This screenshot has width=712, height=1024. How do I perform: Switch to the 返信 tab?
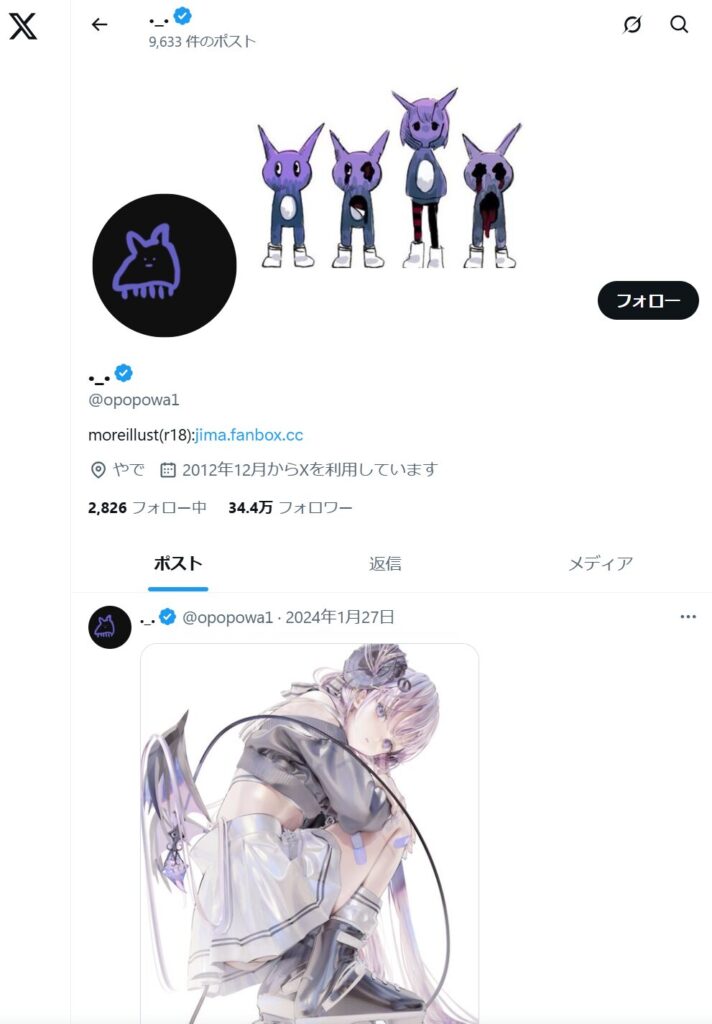(385, 563)
